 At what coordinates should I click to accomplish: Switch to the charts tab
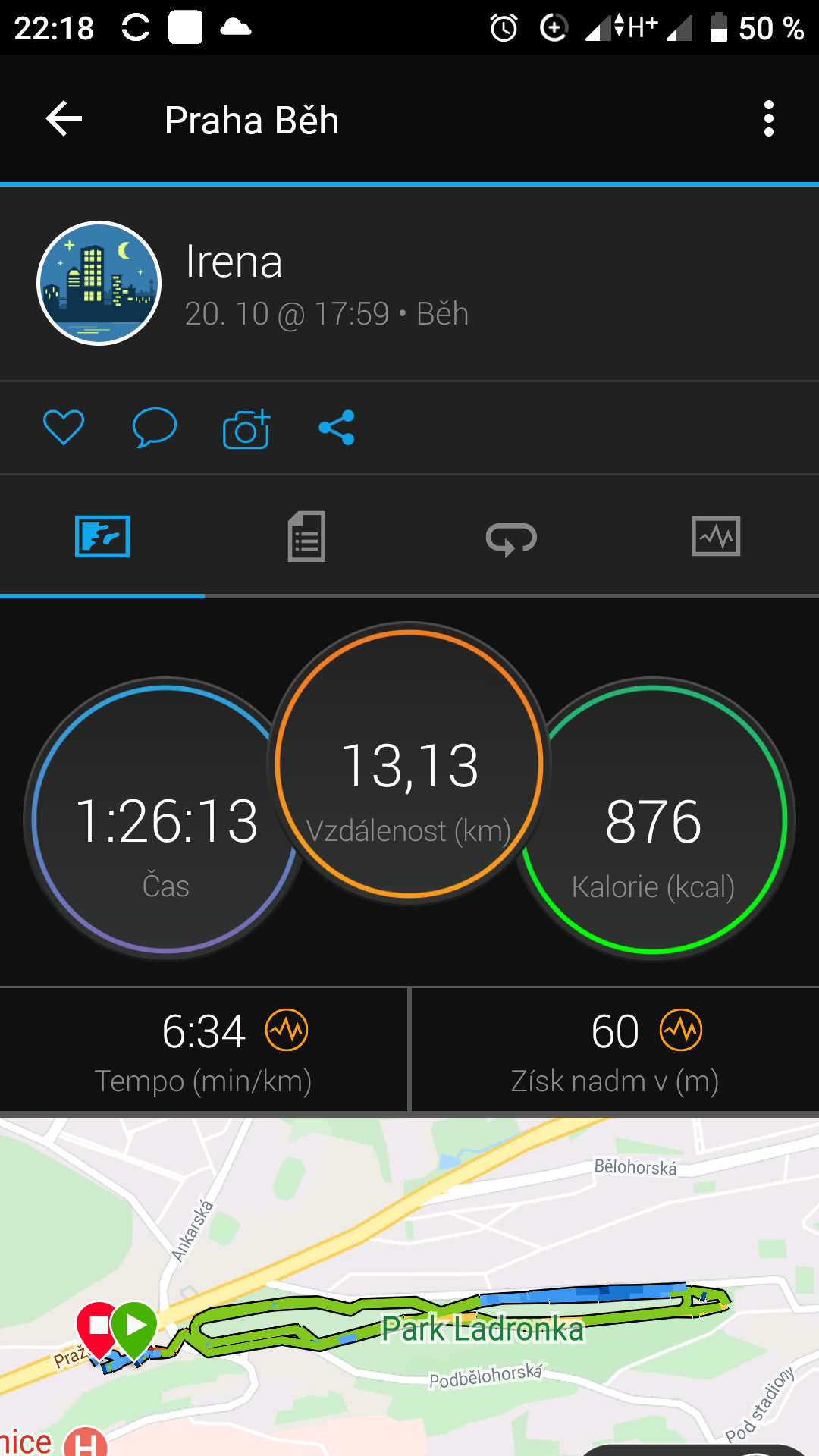tap(716, 537)
